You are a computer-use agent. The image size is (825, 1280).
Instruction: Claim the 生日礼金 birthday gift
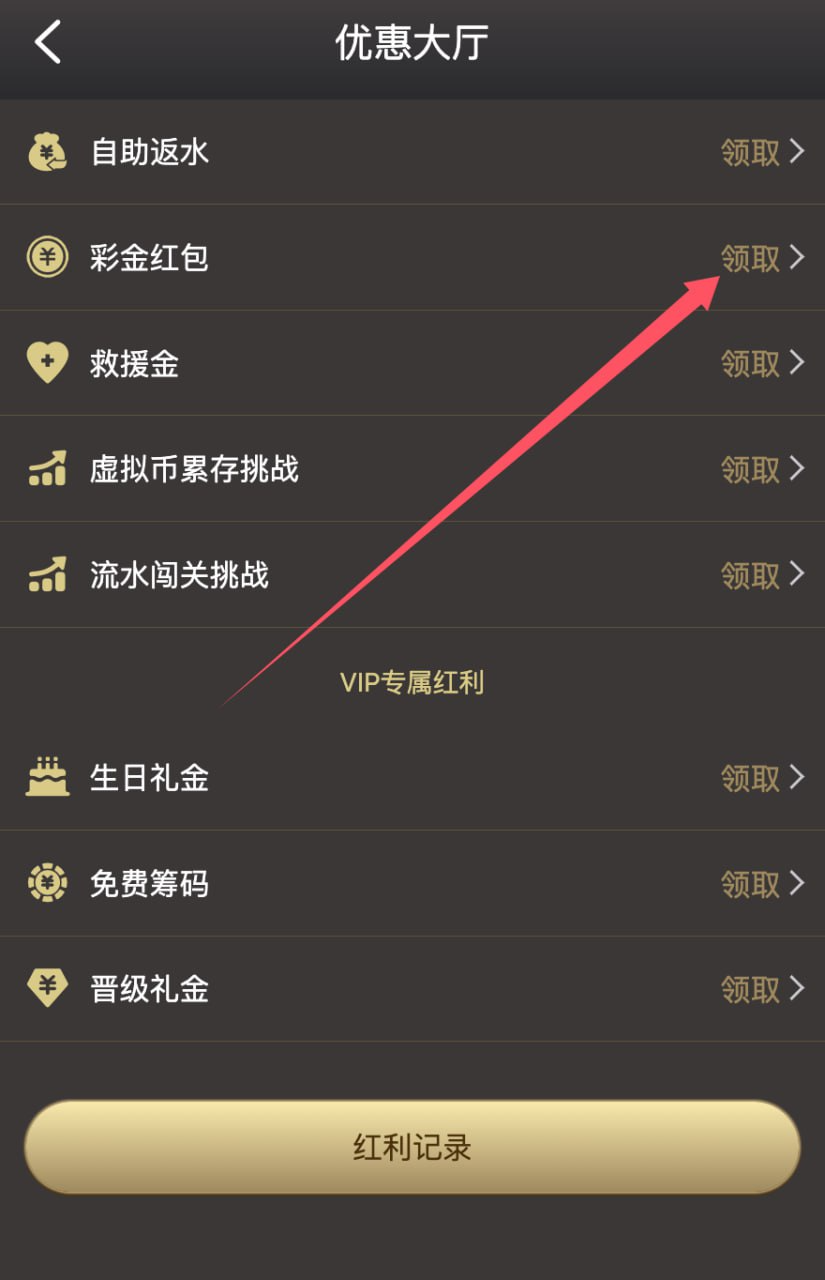pos(760,778)
